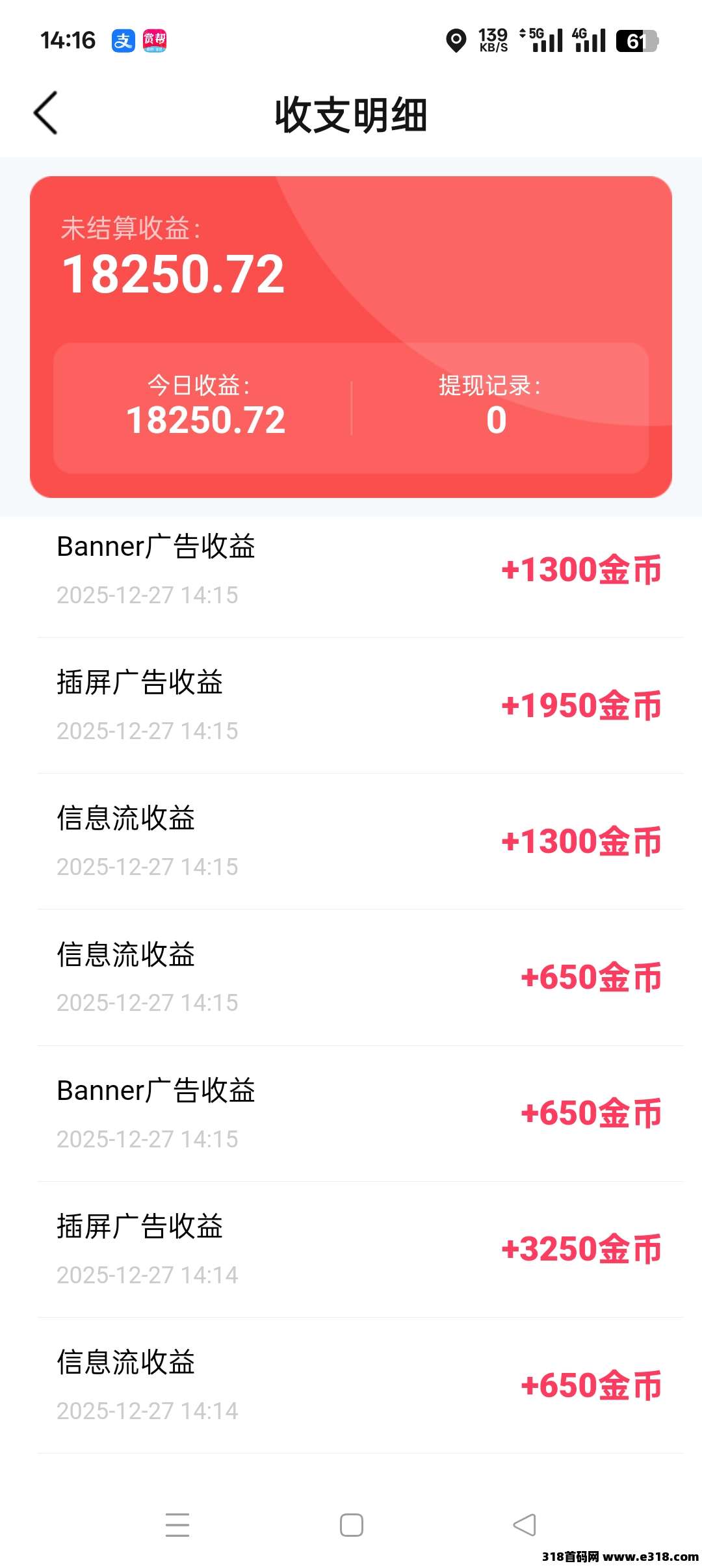
Task: Go back from the 收支明细 page
Action: point(46,113)
